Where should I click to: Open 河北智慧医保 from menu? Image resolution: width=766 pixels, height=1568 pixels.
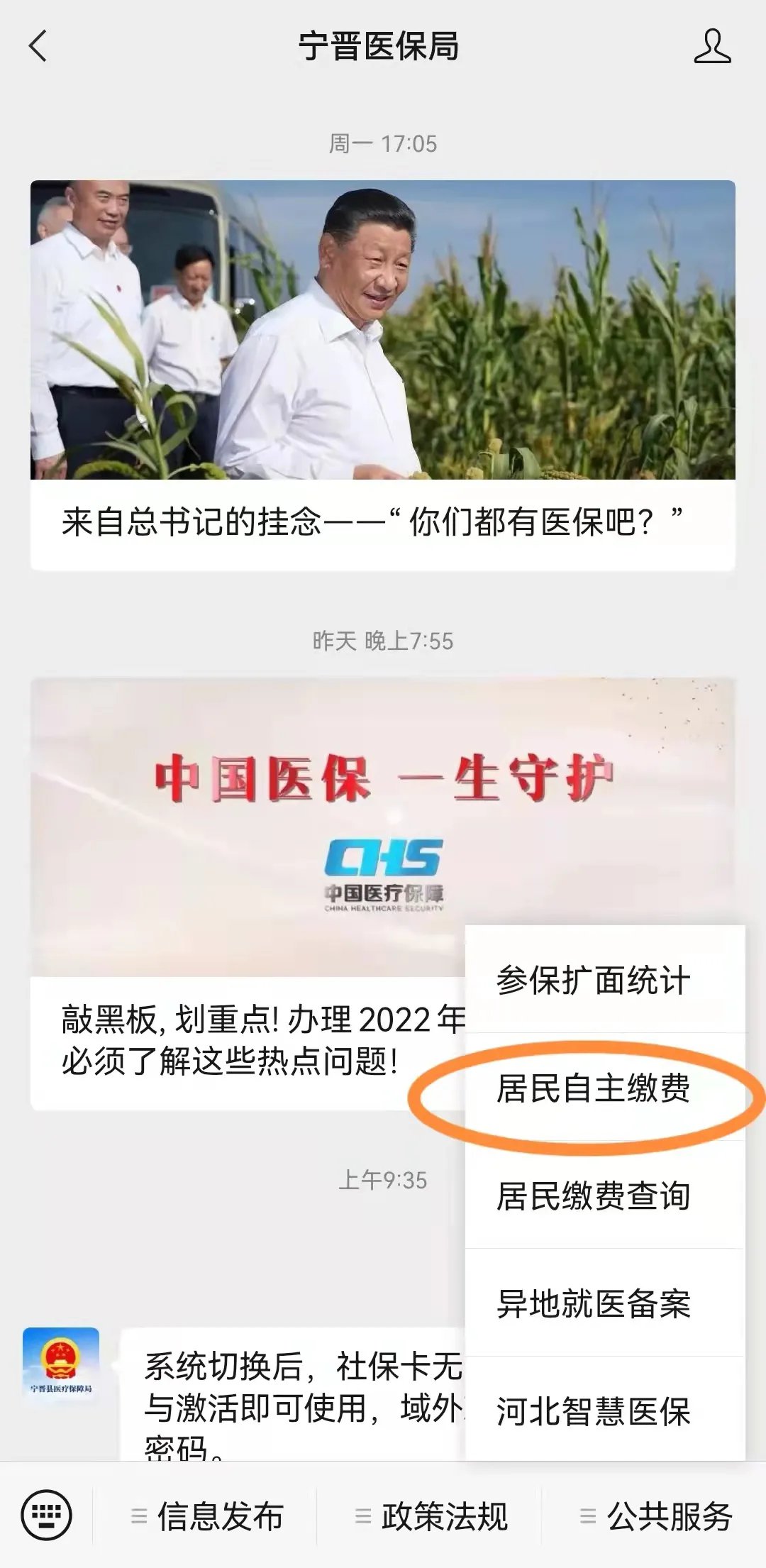pos(593,1410)
